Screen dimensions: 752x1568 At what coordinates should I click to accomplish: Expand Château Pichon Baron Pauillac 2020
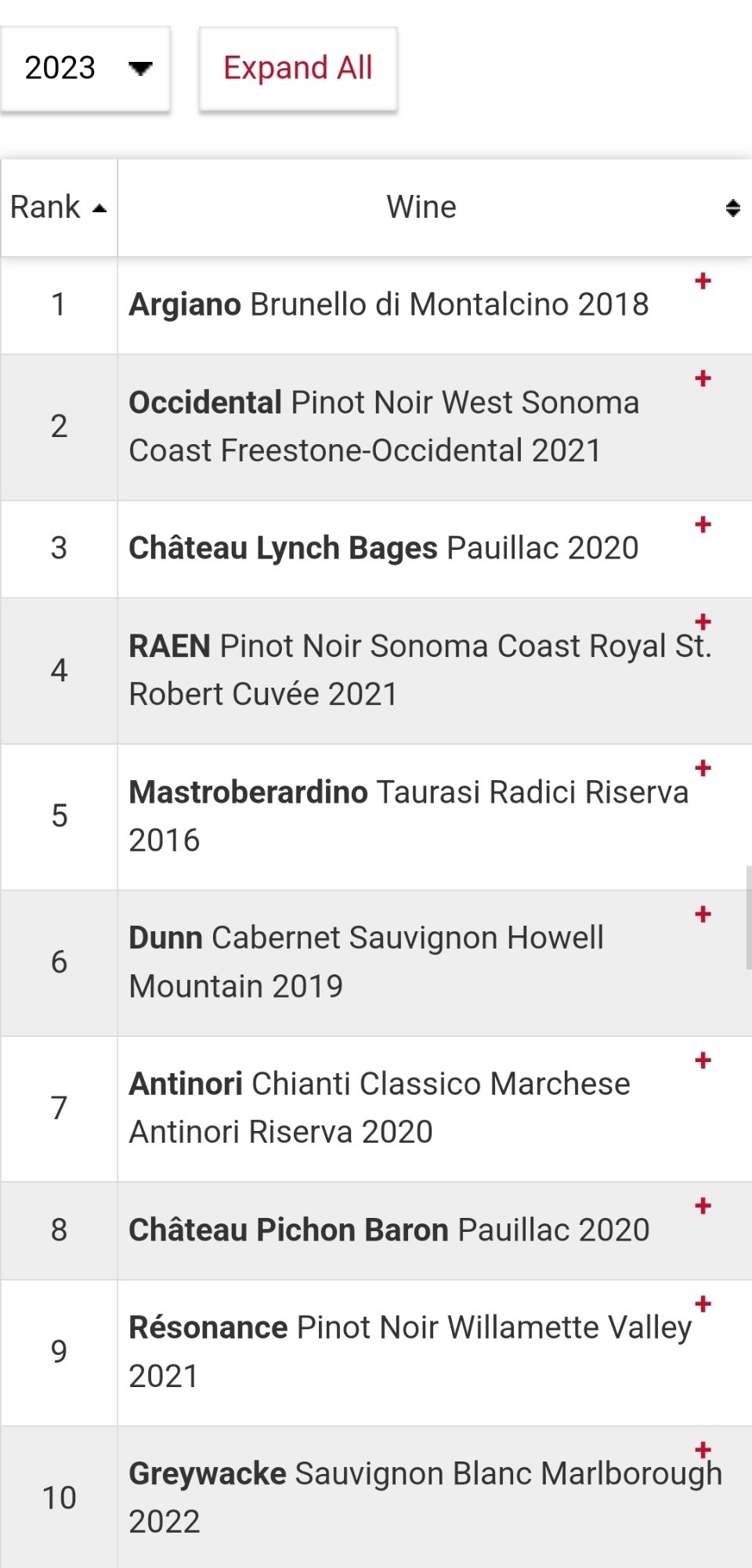[703, 1206]
